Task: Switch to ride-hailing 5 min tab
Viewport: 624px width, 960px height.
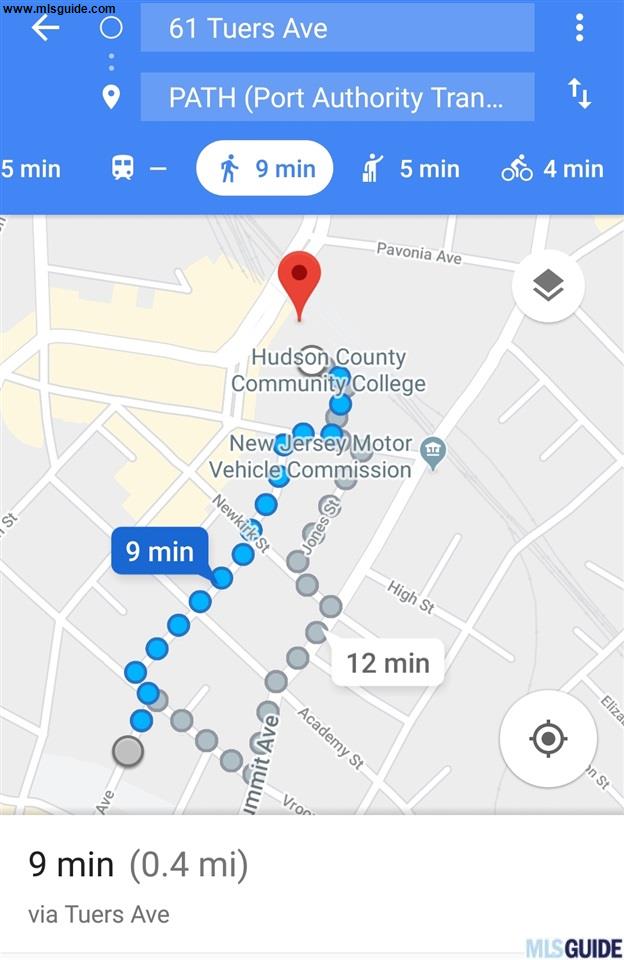Action: [411, 168]
